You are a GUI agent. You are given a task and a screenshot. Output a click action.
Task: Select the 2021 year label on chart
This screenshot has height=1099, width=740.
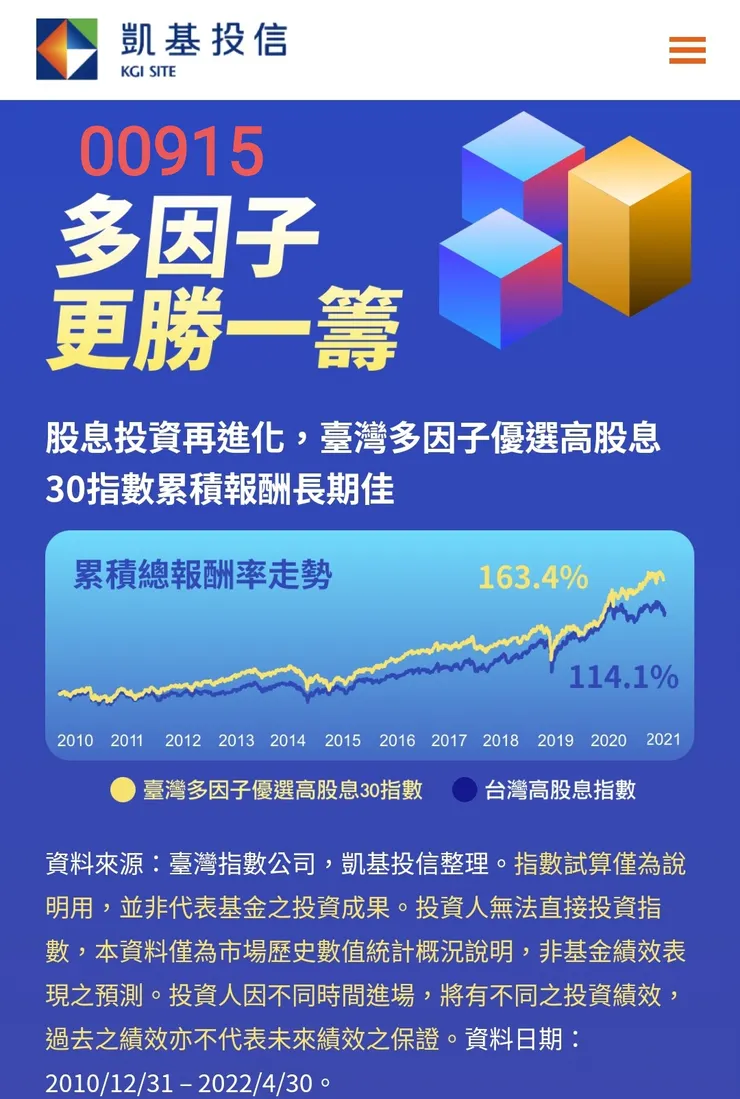(x=664, y=741)
